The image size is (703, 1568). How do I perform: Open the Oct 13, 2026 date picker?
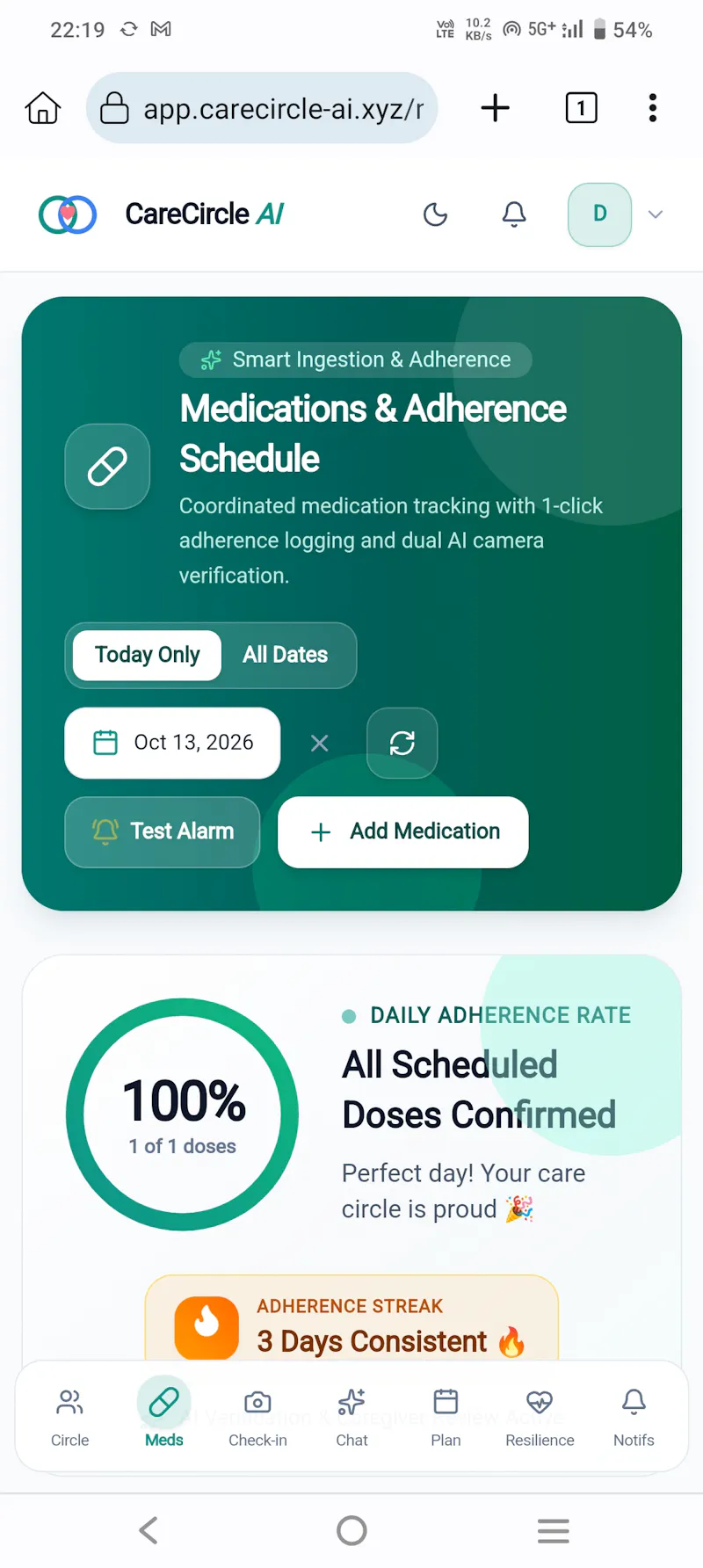tap(172, 743)
